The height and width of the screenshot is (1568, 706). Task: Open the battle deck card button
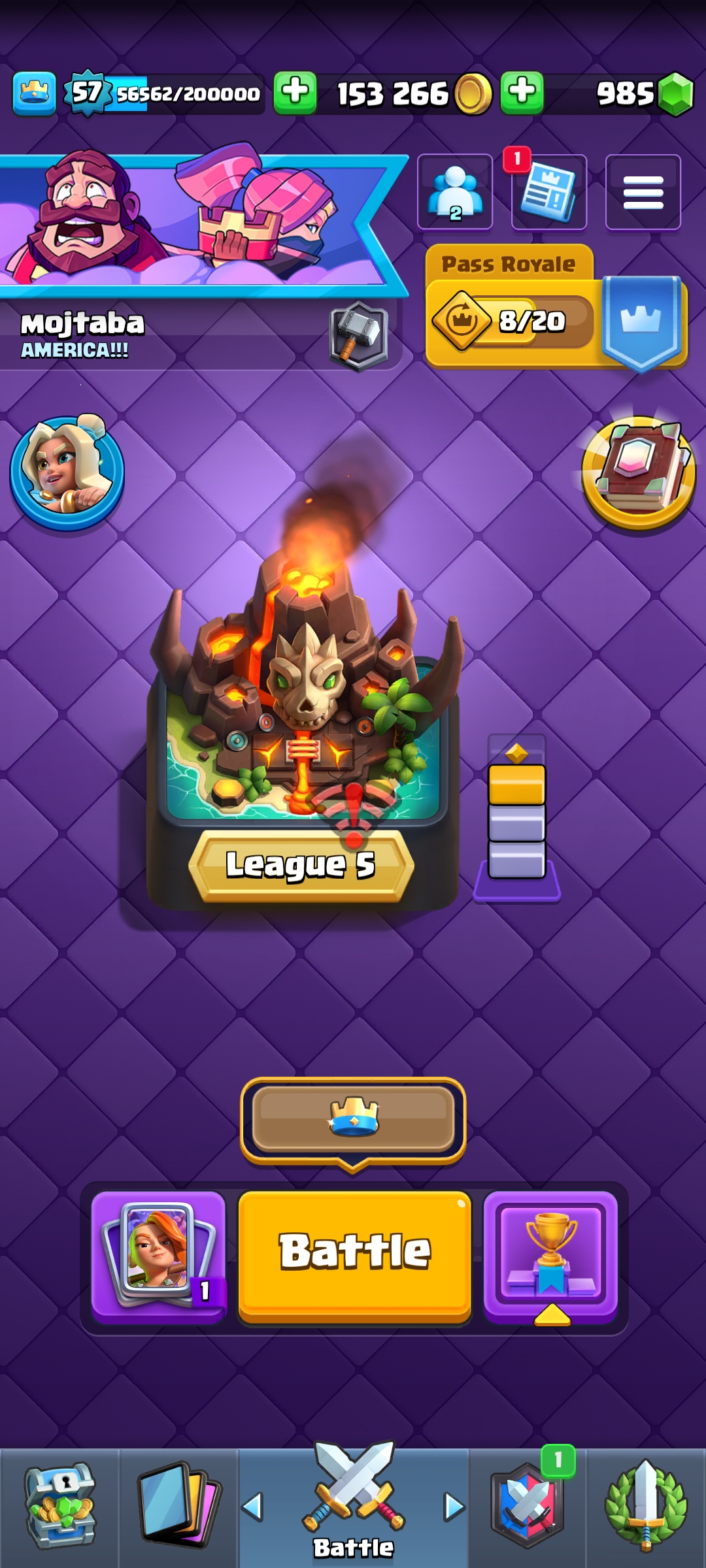[158, 1258]
